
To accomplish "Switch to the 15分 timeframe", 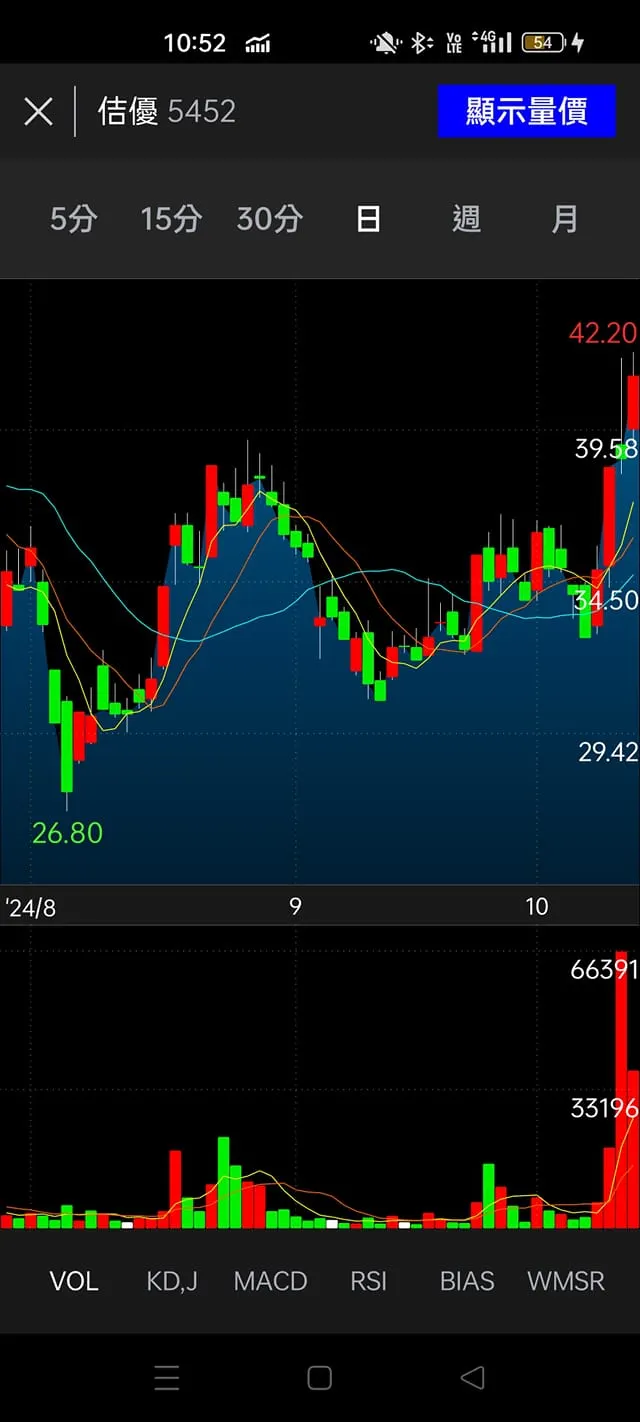I will [171, 219].
